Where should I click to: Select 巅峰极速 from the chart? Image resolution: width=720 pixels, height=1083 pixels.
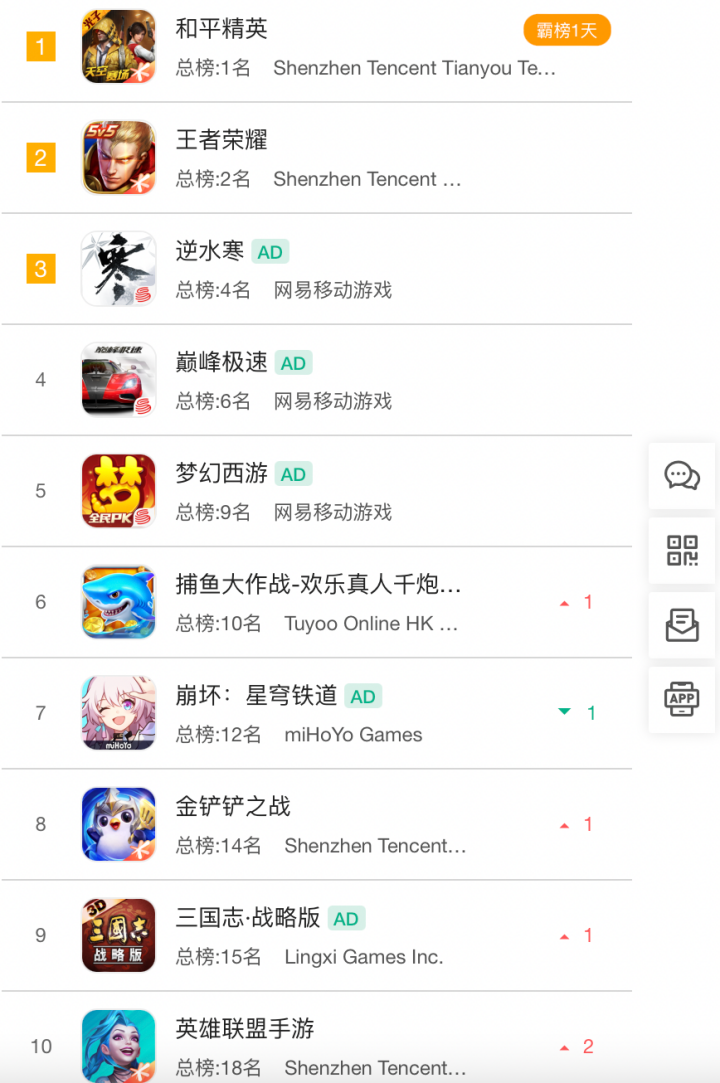click(221, 362)
